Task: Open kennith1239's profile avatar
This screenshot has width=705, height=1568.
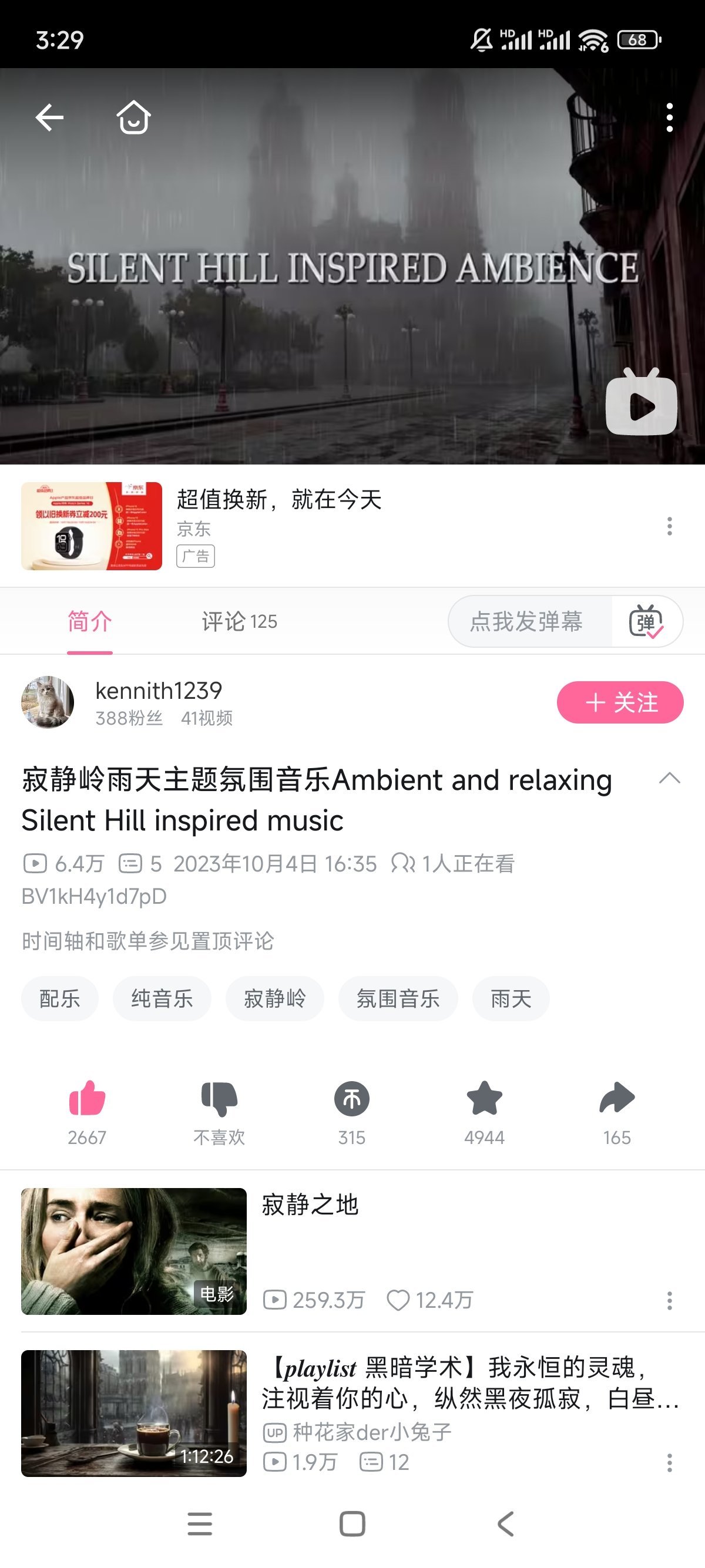Action: click(48, 702)
